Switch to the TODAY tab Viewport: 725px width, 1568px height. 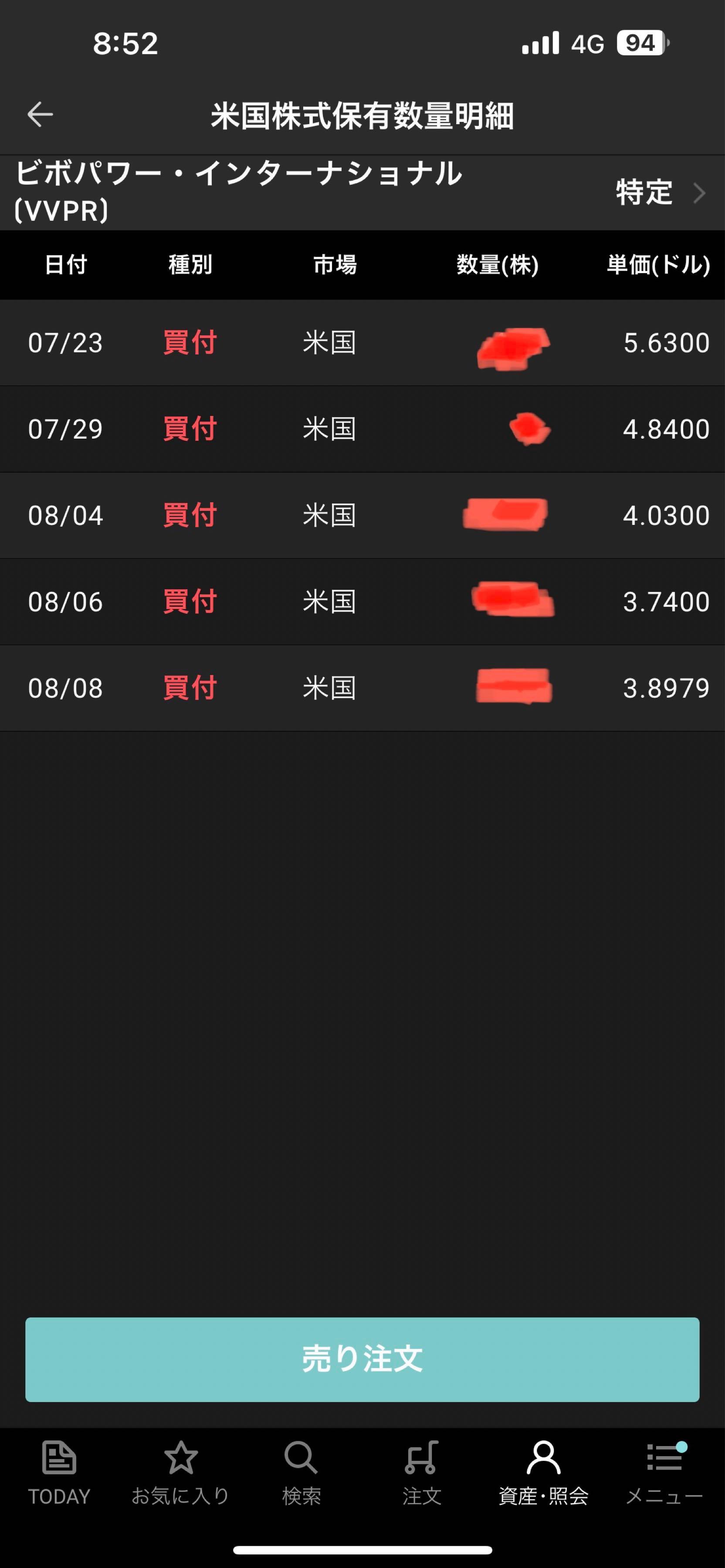pyautogui.click(x=59, y=1473)
